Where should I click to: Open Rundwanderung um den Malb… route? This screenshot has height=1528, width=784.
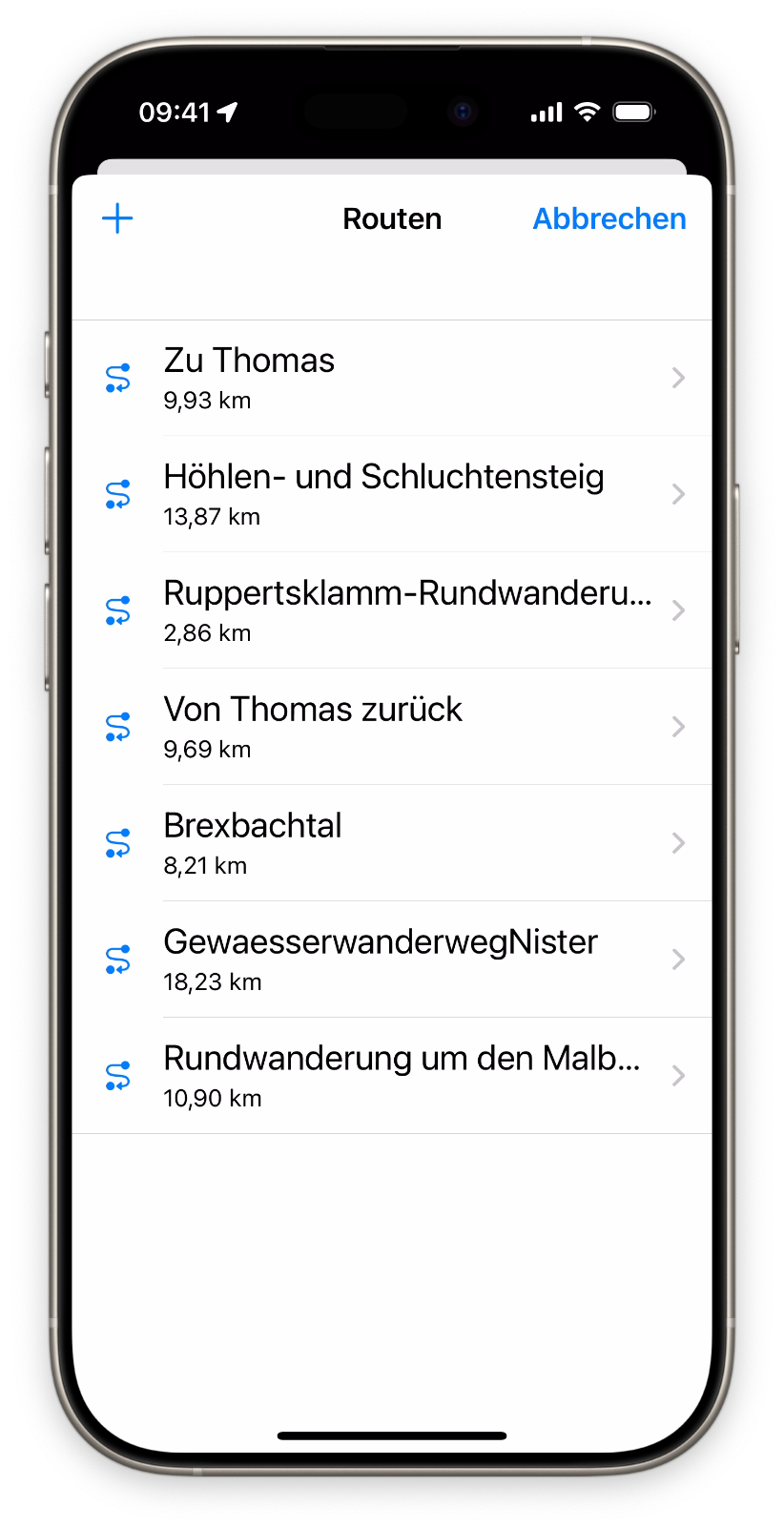pyautogui.click(x=392, y=1076)
